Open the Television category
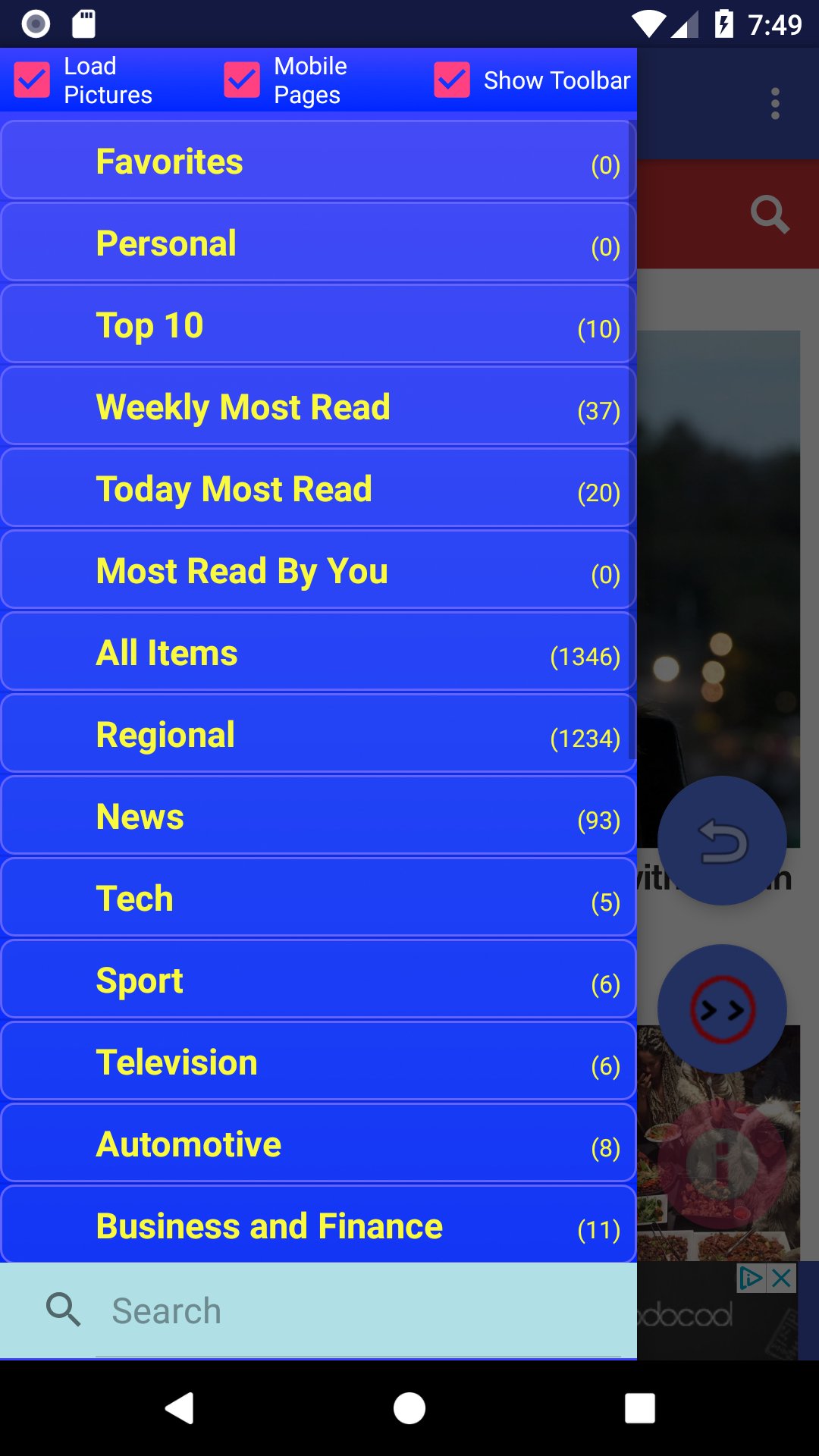Screen dimensions: 819x1456 pos(318,1062)
